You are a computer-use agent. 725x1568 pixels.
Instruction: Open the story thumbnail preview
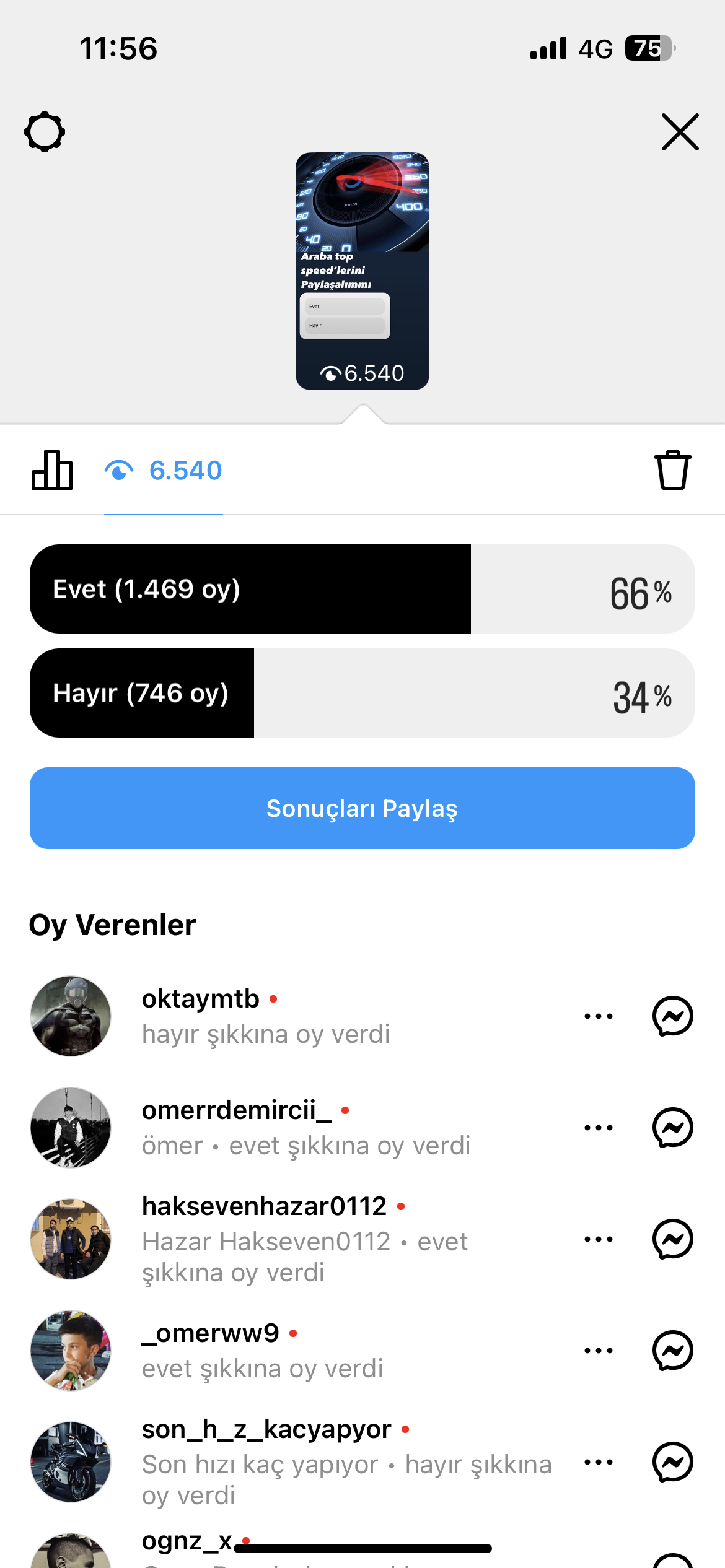tap(362, 271)
